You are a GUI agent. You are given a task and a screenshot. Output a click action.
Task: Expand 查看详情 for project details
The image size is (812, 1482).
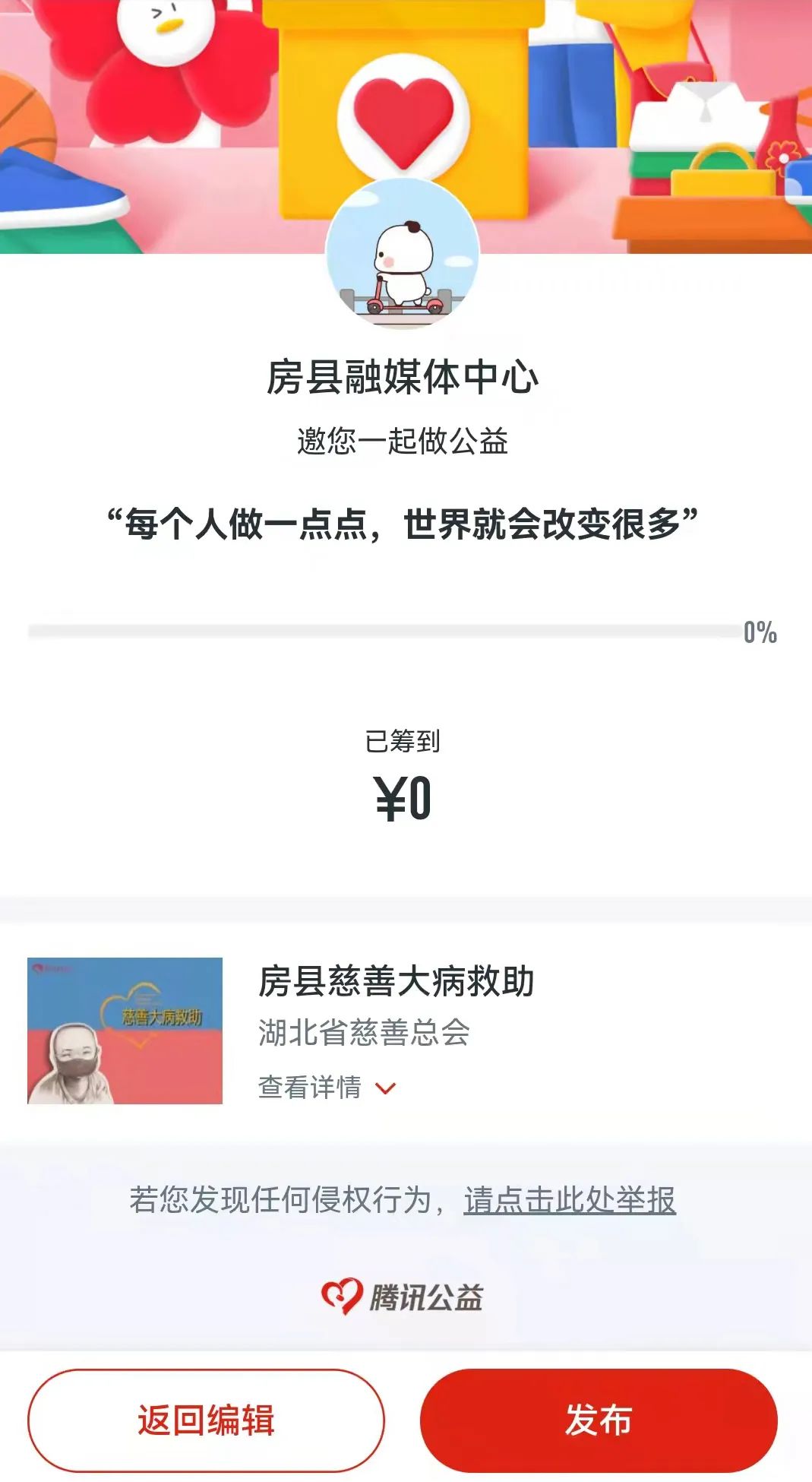pyautogui.click(x=327, y=1088)
